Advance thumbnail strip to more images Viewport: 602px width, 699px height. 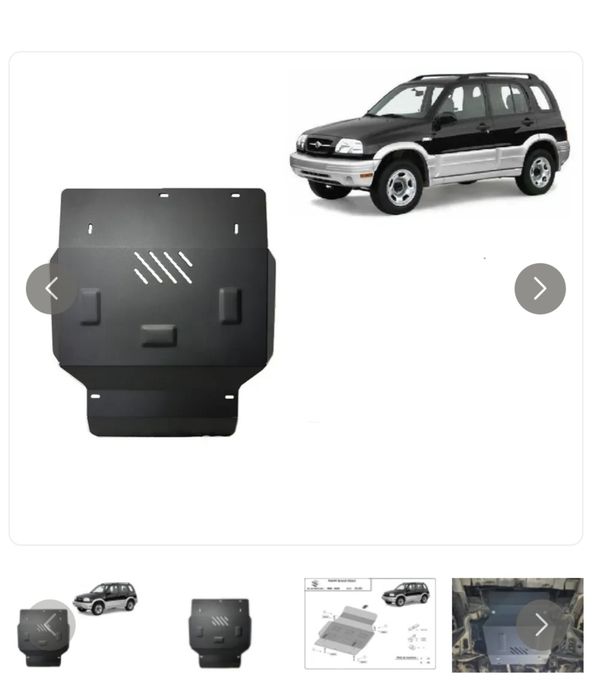(540, 625)
